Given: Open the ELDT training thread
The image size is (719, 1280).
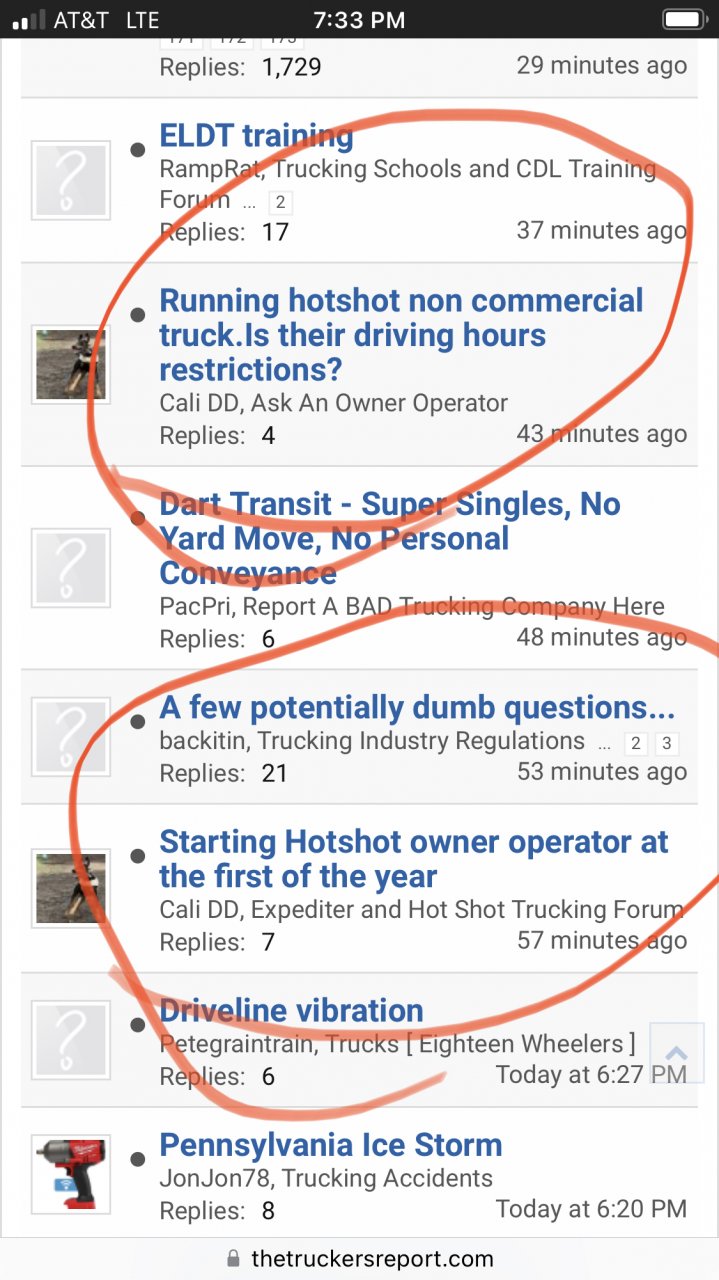Looking at the screenshot, I should click(x=256, y=136).
